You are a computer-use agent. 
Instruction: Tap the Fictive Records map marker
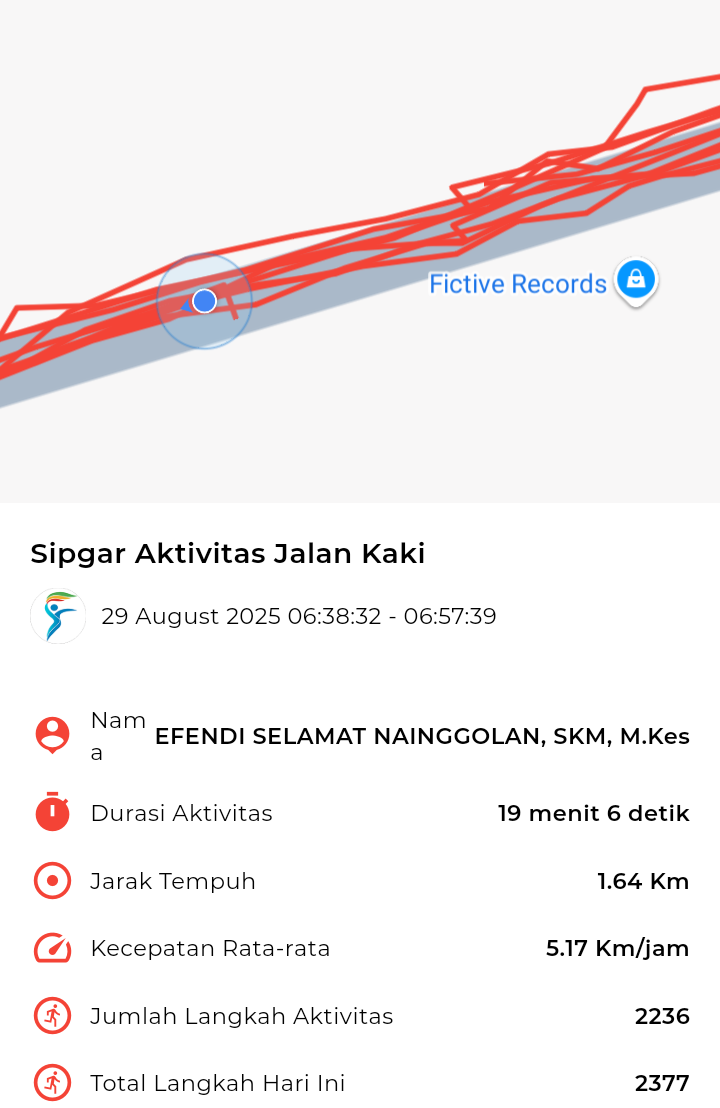(635, 281)
